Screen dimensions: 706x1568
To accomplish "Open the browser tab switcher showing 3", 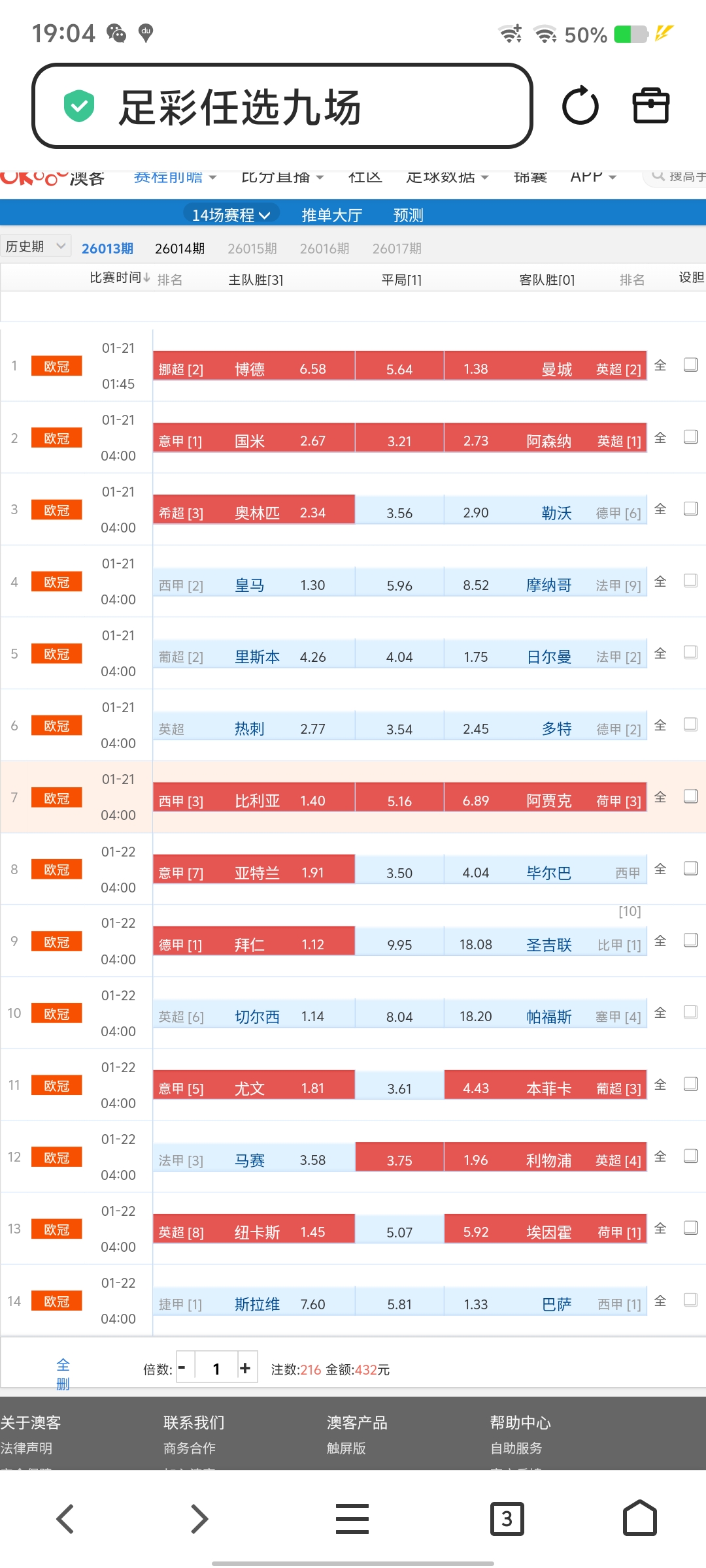I will pyautogui.click(x=507, y=1518).
